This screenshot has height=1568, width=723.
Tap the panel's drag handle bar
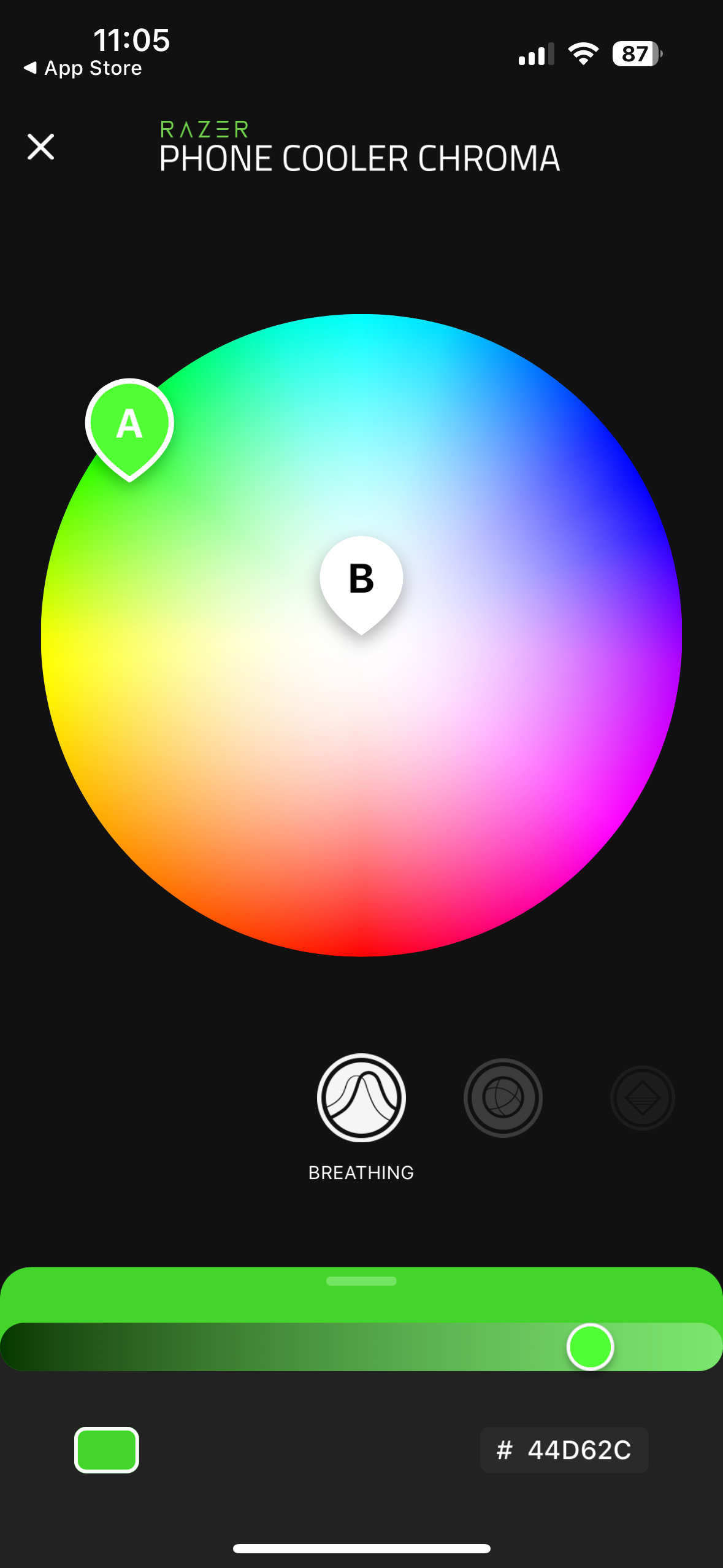click(361, 1281)
